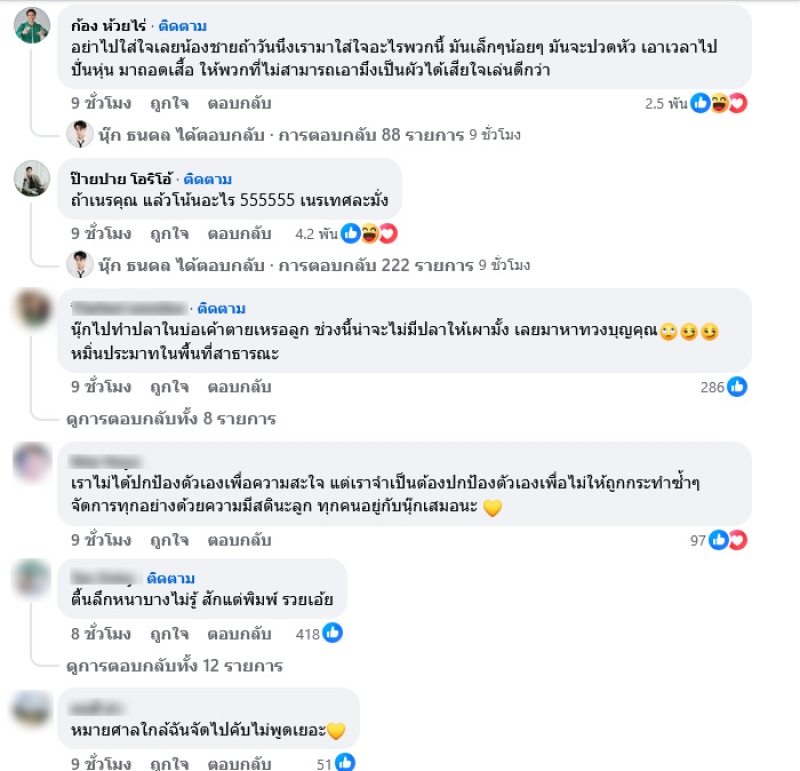Like the comment about ปกป้องตัวเอง

(170, 540)
